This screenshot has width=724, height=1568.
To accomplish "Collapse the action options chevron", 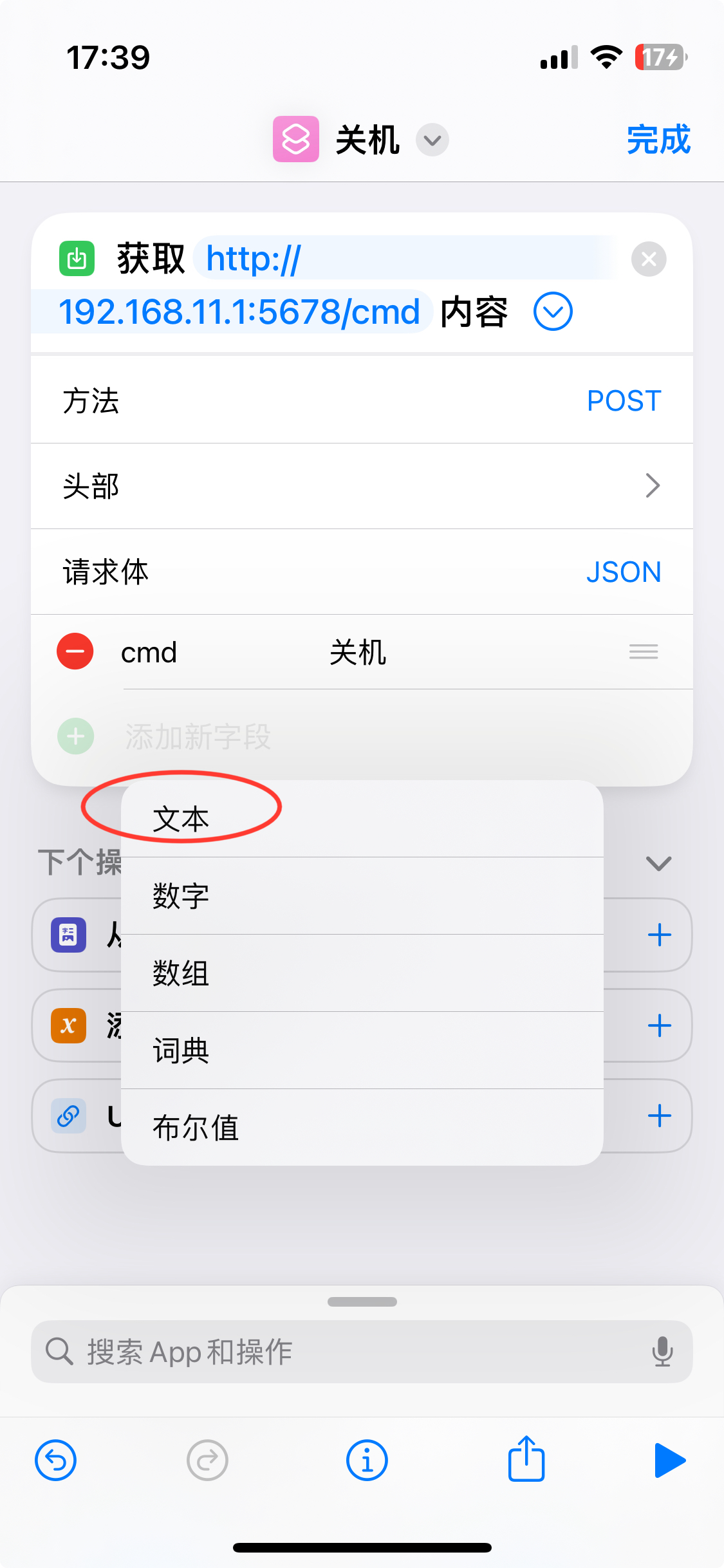I will (552, 312).
